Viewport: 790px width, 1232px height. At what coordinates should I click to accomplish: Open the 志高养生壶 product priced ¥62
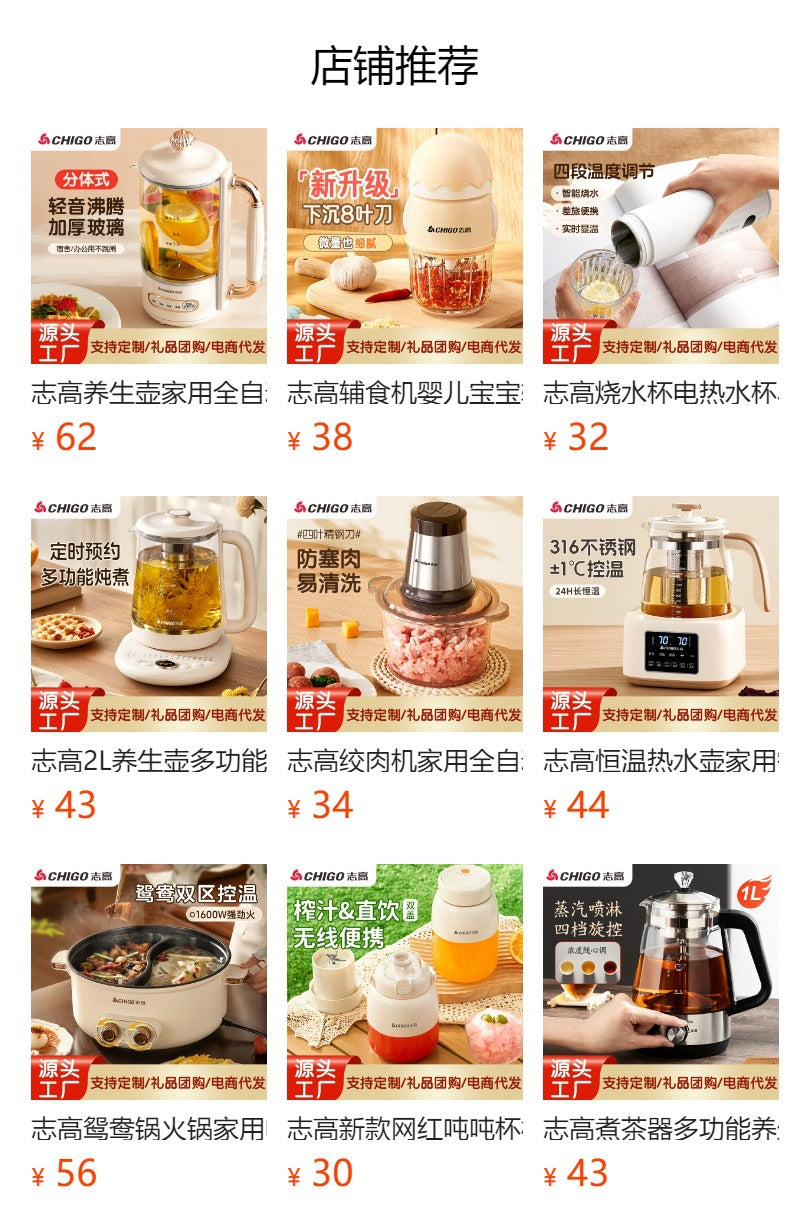click(x=149, y=246)
